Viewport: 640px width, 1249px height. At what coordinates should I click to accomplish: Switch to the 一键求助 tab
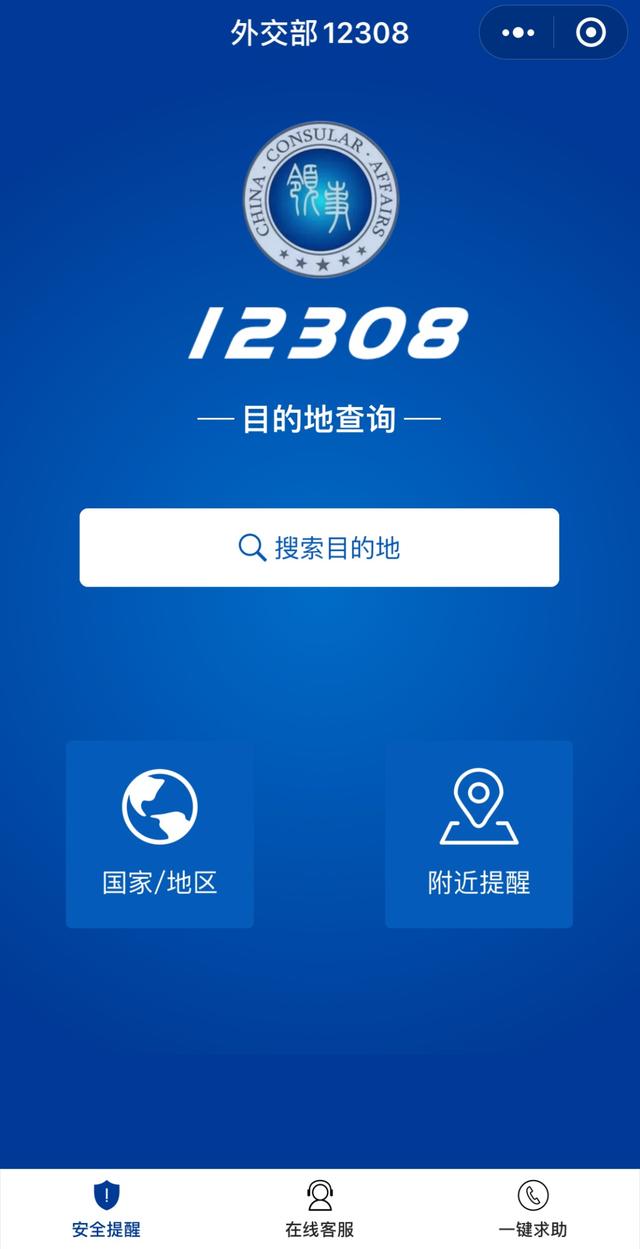tap(533, 1208)
